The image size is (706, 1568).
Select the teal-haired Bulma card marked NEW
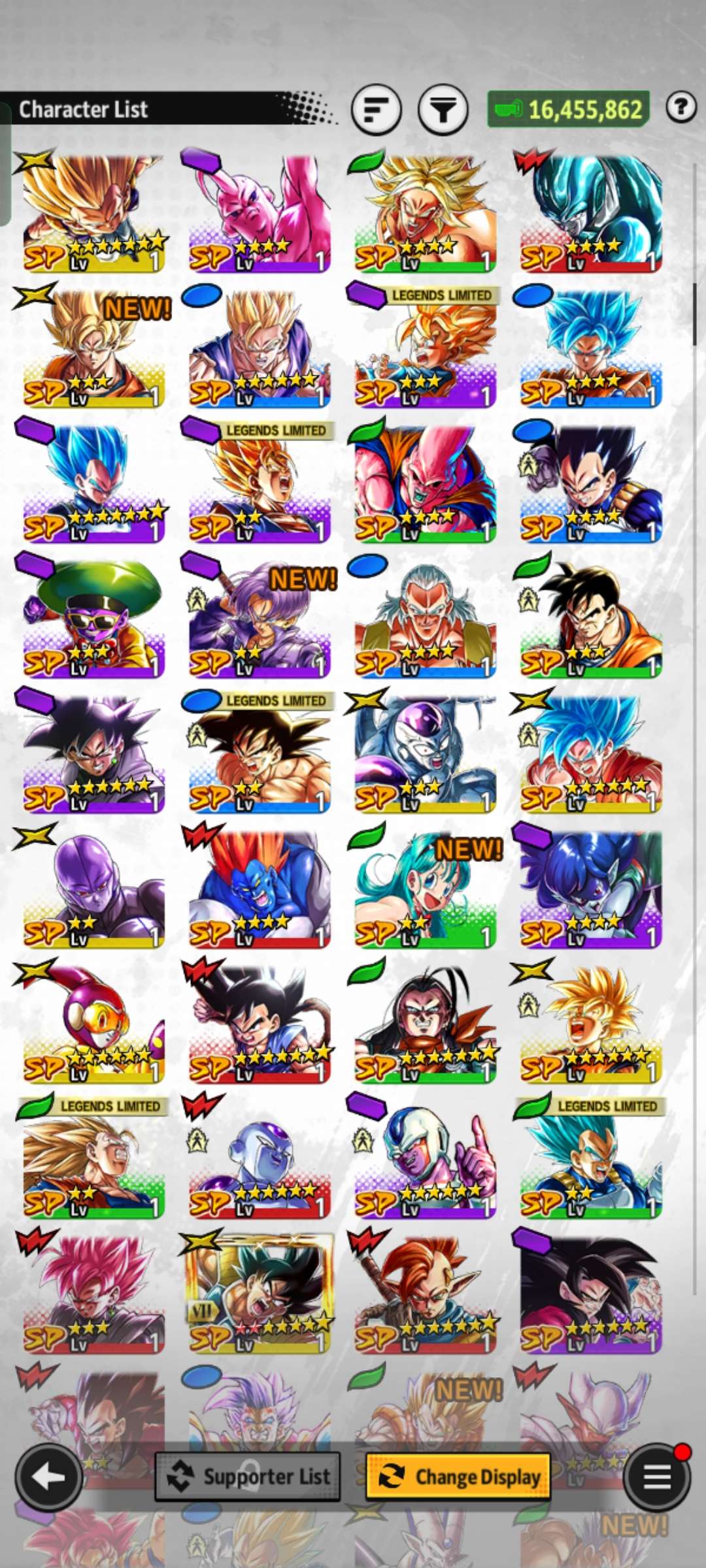point(425,889)
